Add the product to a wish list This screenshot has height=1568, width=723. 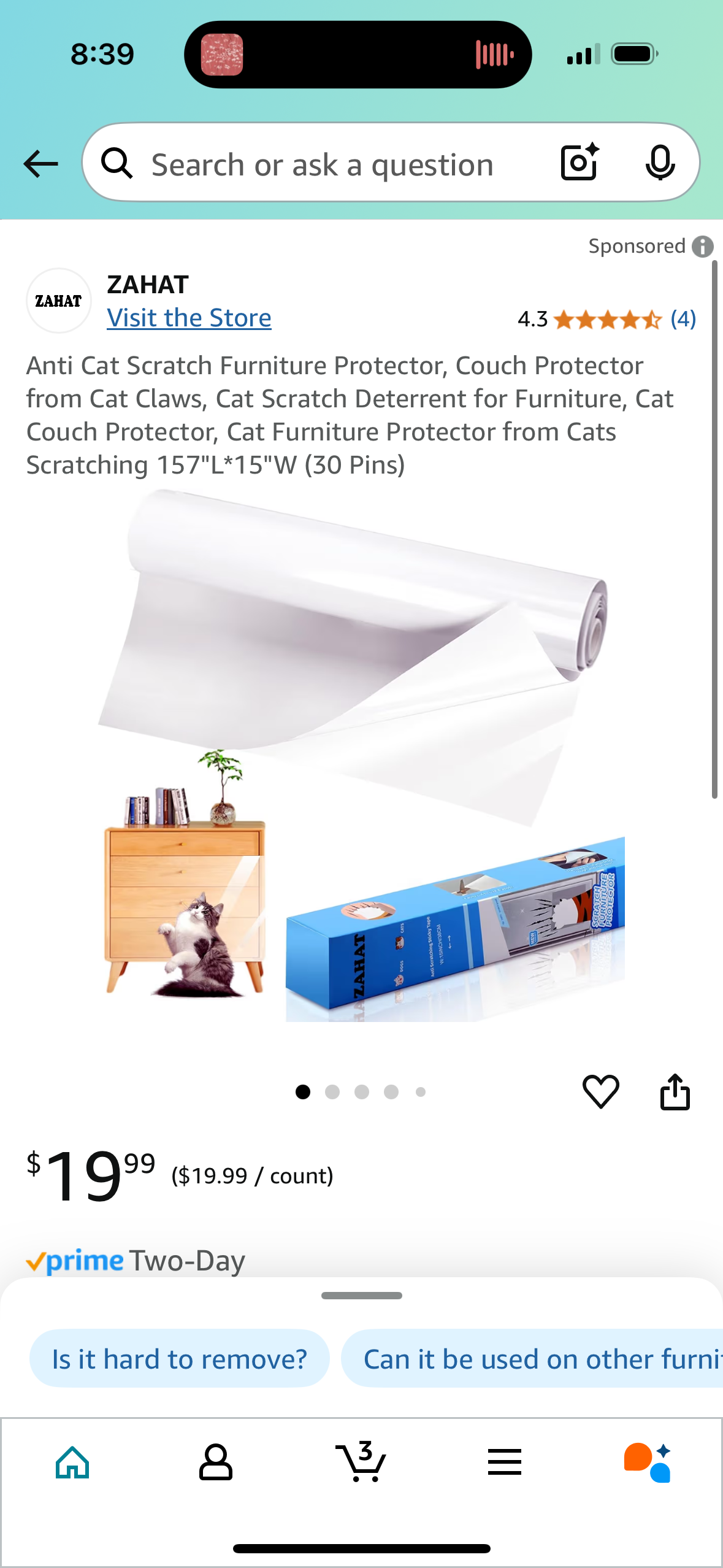(600, 1091)
